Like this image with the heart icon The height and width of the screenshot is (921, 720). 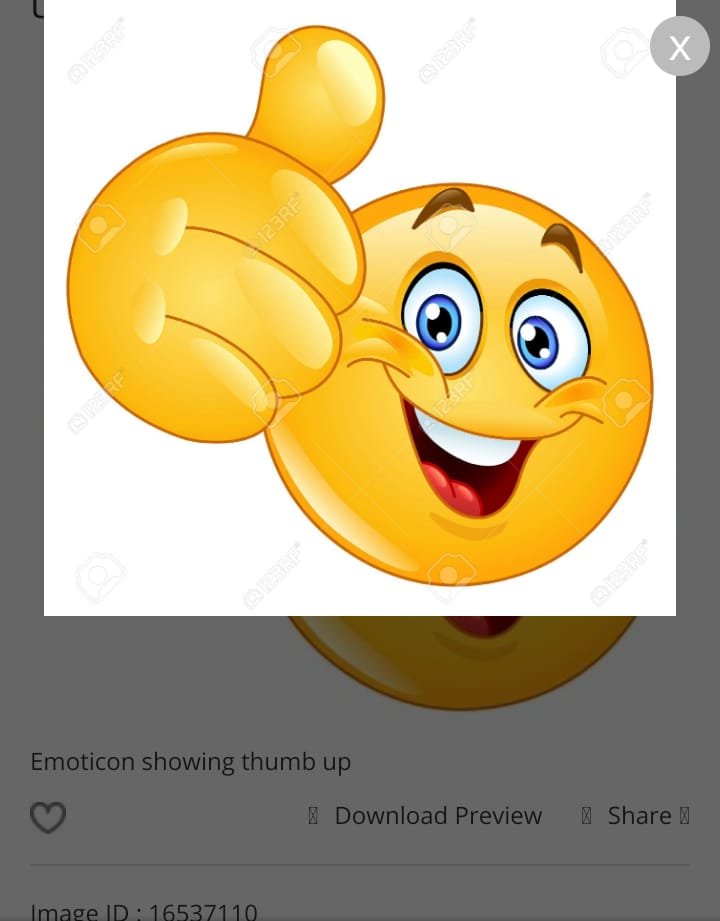coord(48,817)
